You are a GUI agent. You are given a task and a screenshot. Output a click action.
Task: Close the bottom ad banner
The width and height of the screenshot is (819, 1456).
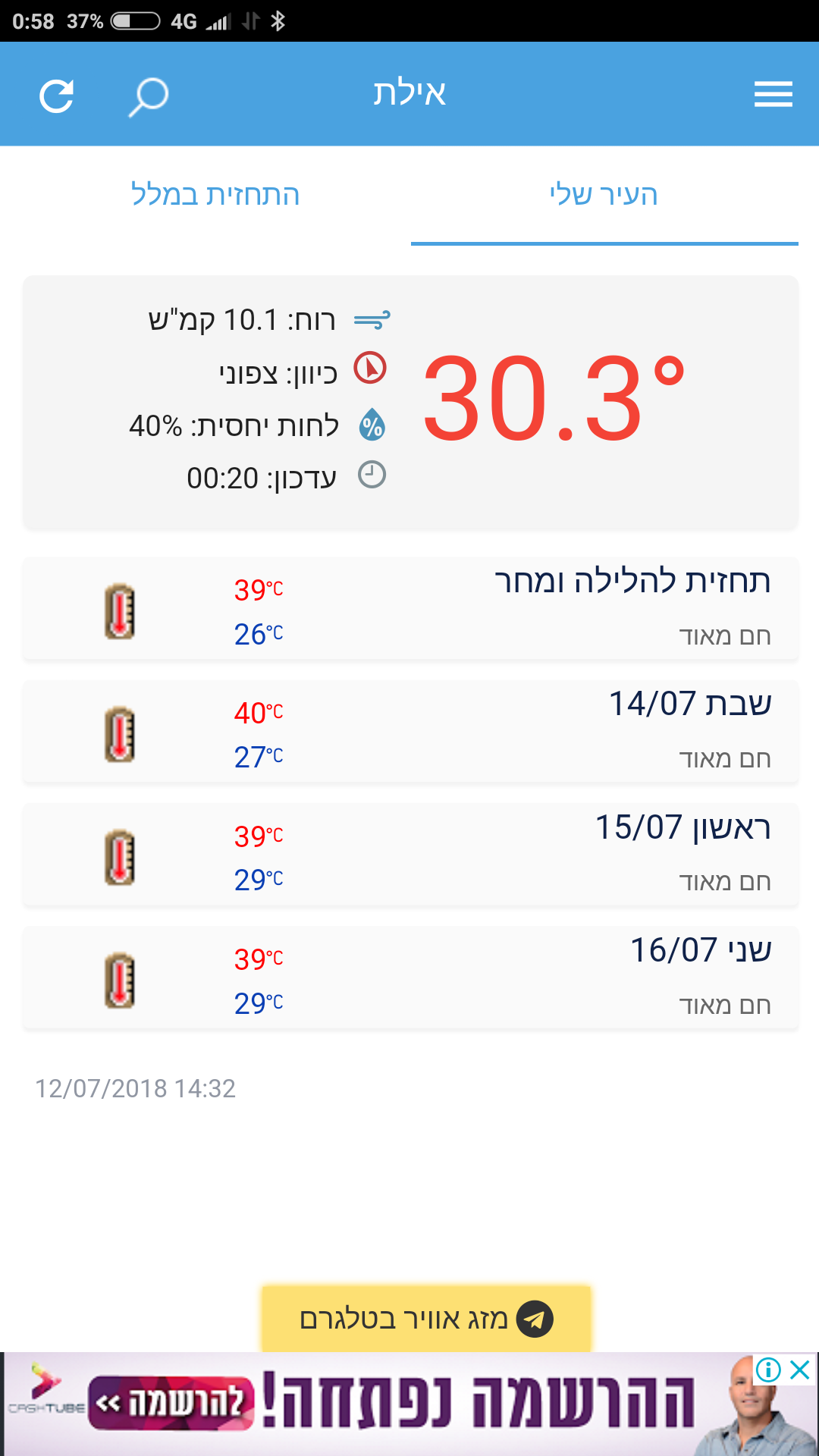tap(800, 1370)
